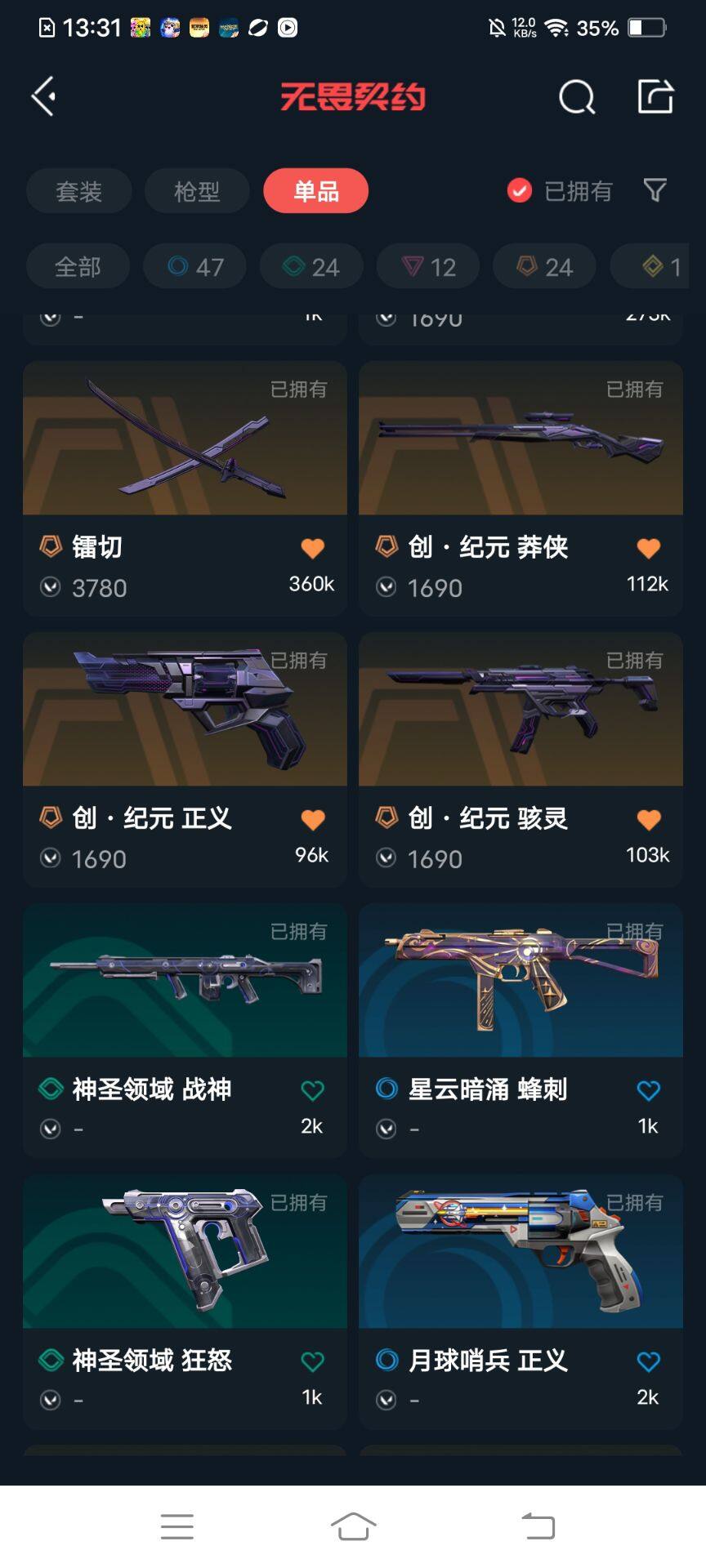Return to the phone's home screen

point(353,1526)
